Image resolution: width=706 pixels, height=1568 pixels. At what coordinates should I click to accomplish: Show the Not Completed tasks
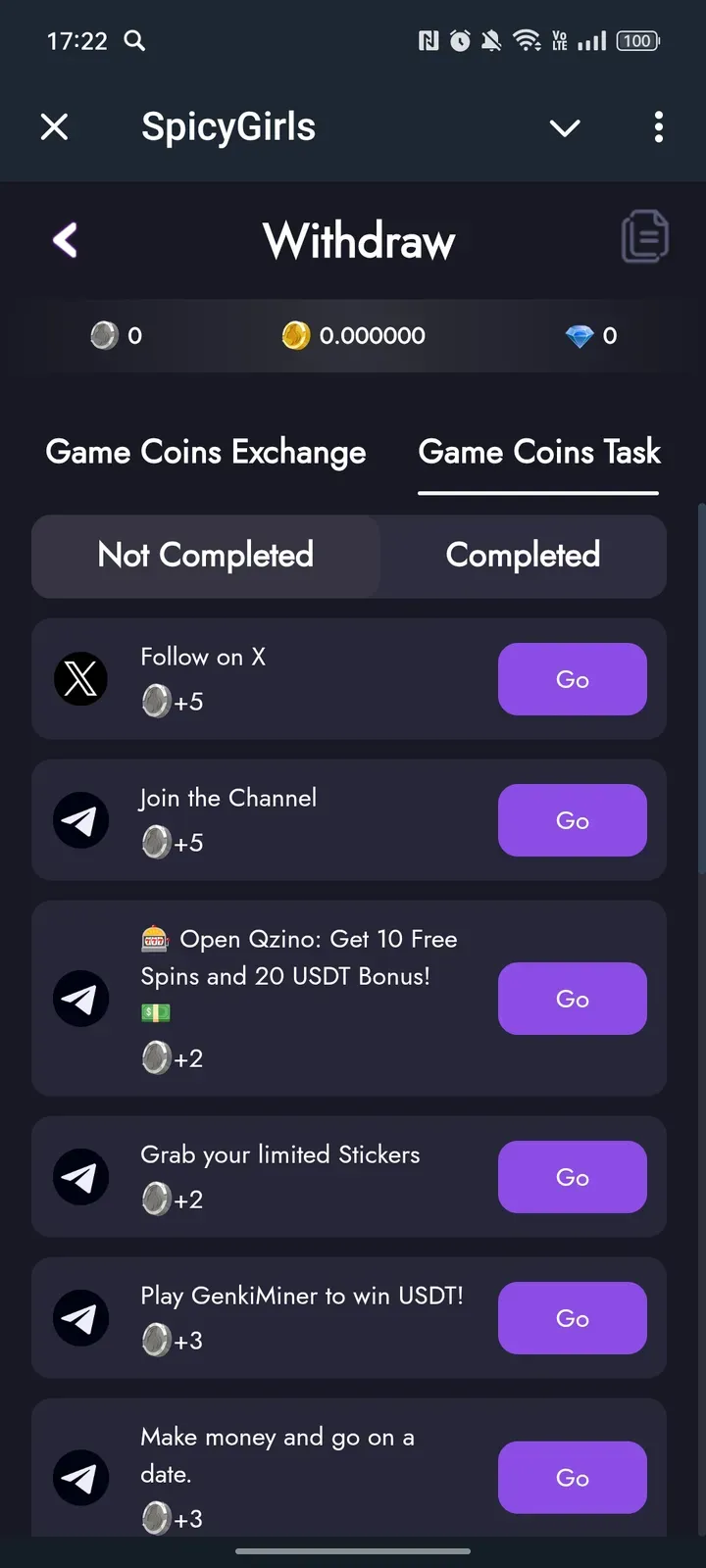click(206, 556)
